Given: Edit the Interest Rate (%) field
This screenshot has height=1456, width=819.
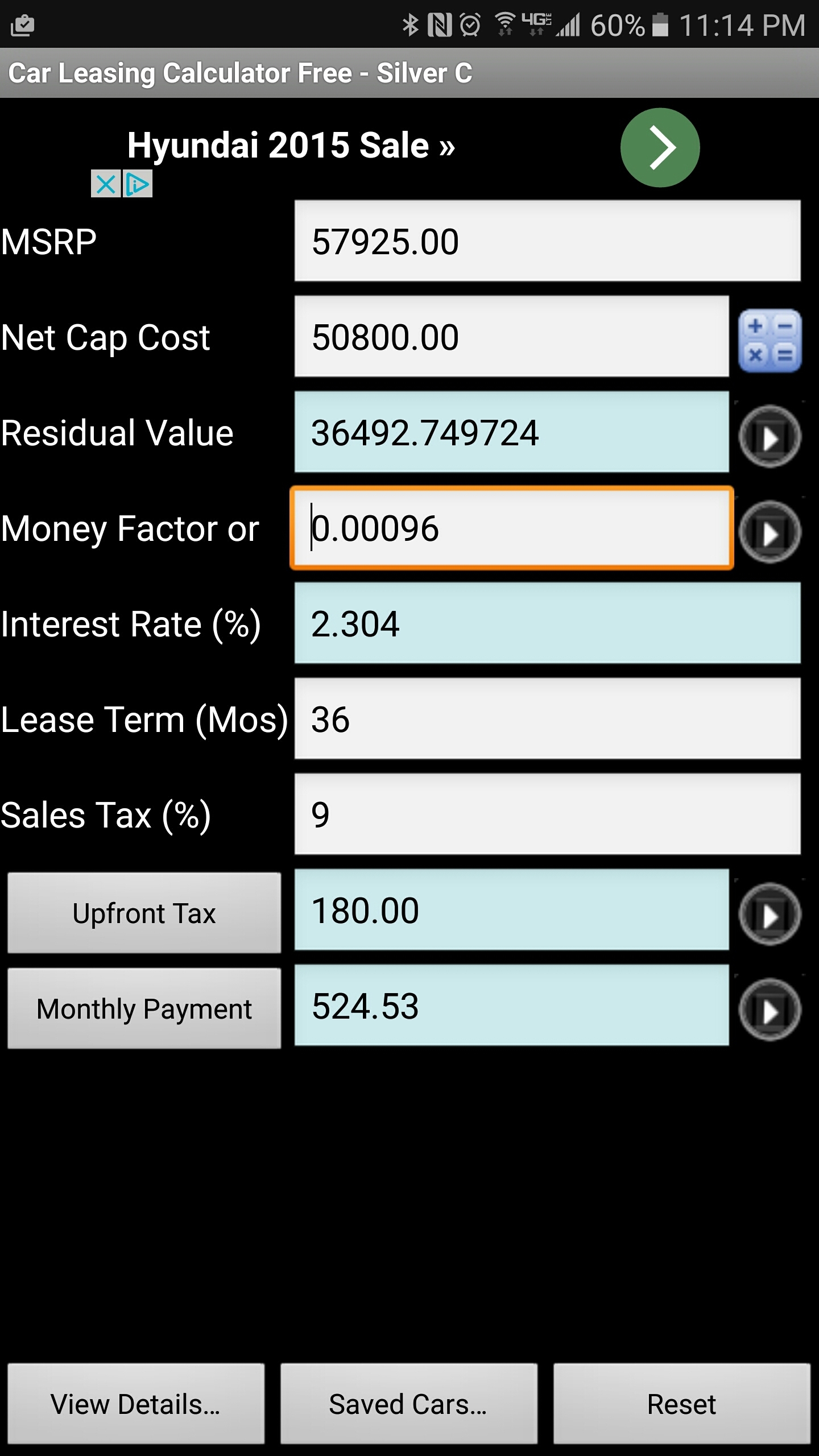Looking at the screenshot, I should (x=547, y=623).
